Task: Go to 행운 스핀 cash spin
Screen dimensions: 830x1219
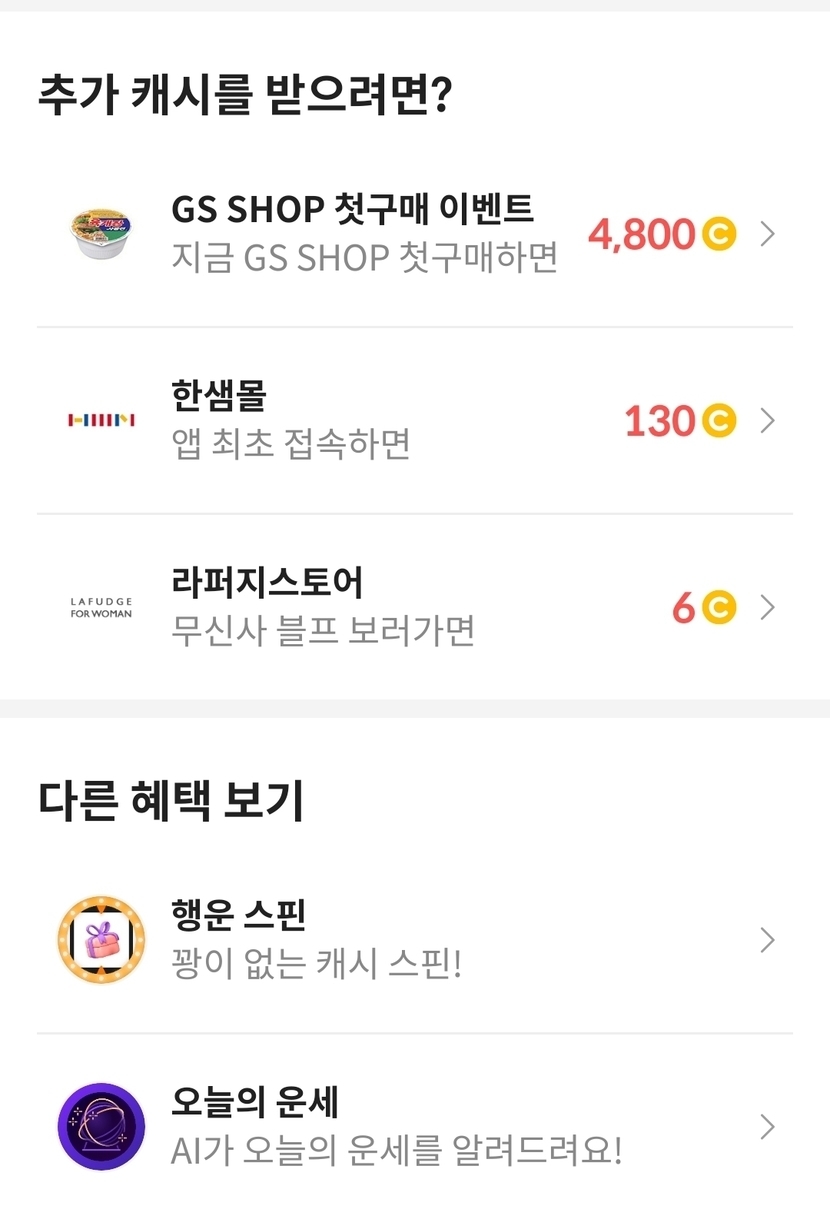Action: pyautogui.click(x=414, y=940)
